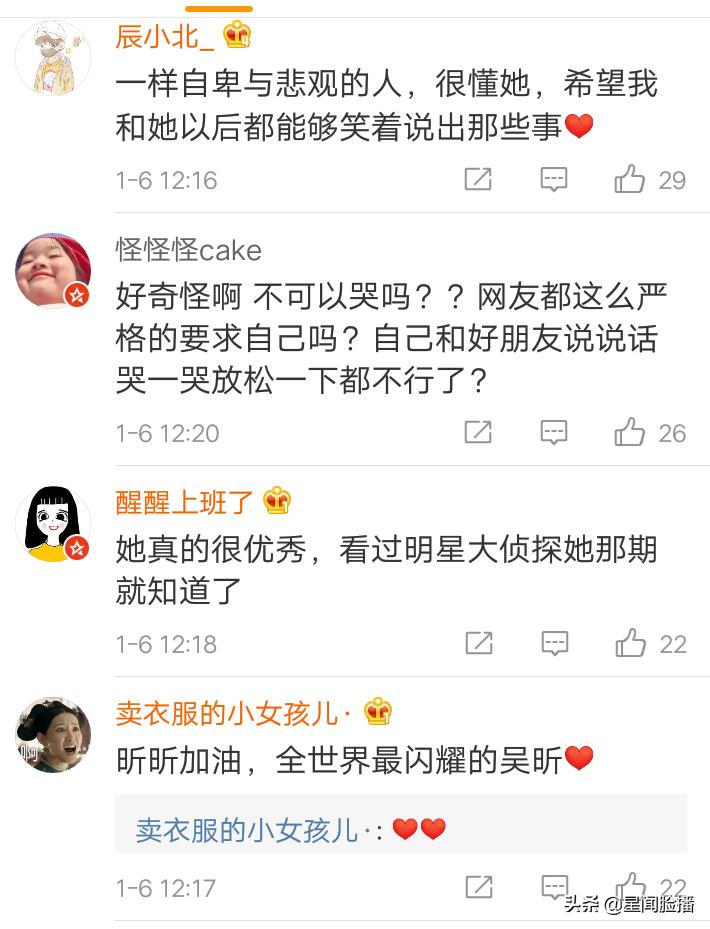Open 卖衣服的小女孩儿's profile avatar
The height and width of the screenshot is (929, 710).
click(53, 736)
